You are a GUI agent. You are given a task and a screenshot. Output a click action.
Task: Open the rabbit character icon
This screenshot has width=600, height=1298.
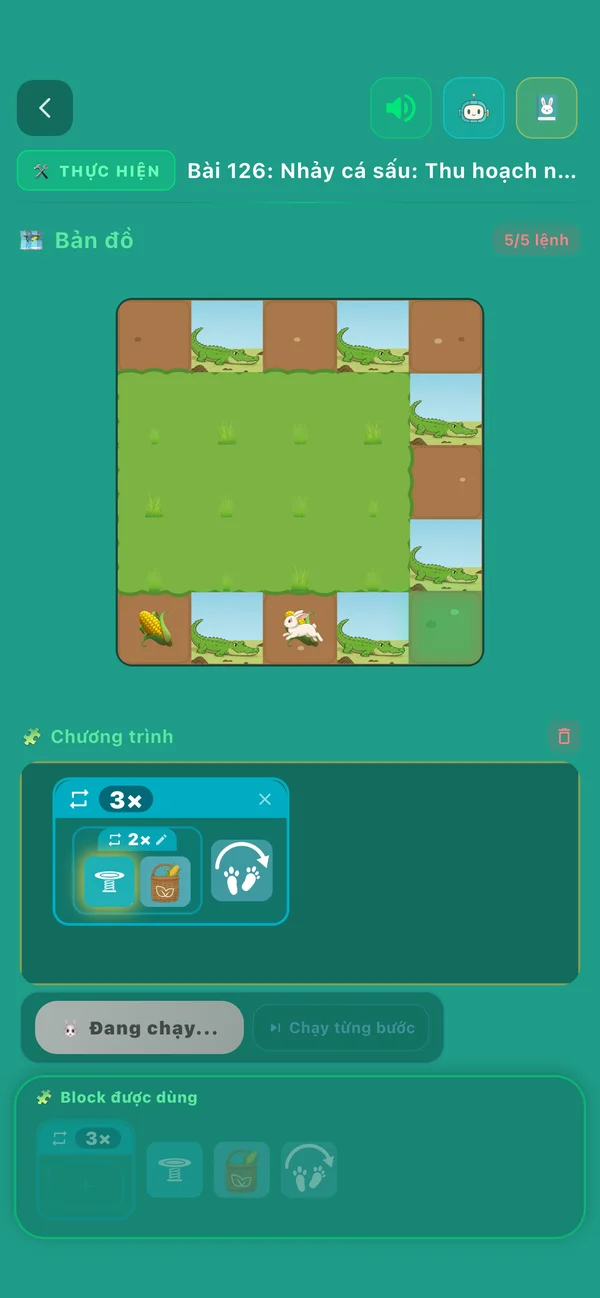click(546, 108)
